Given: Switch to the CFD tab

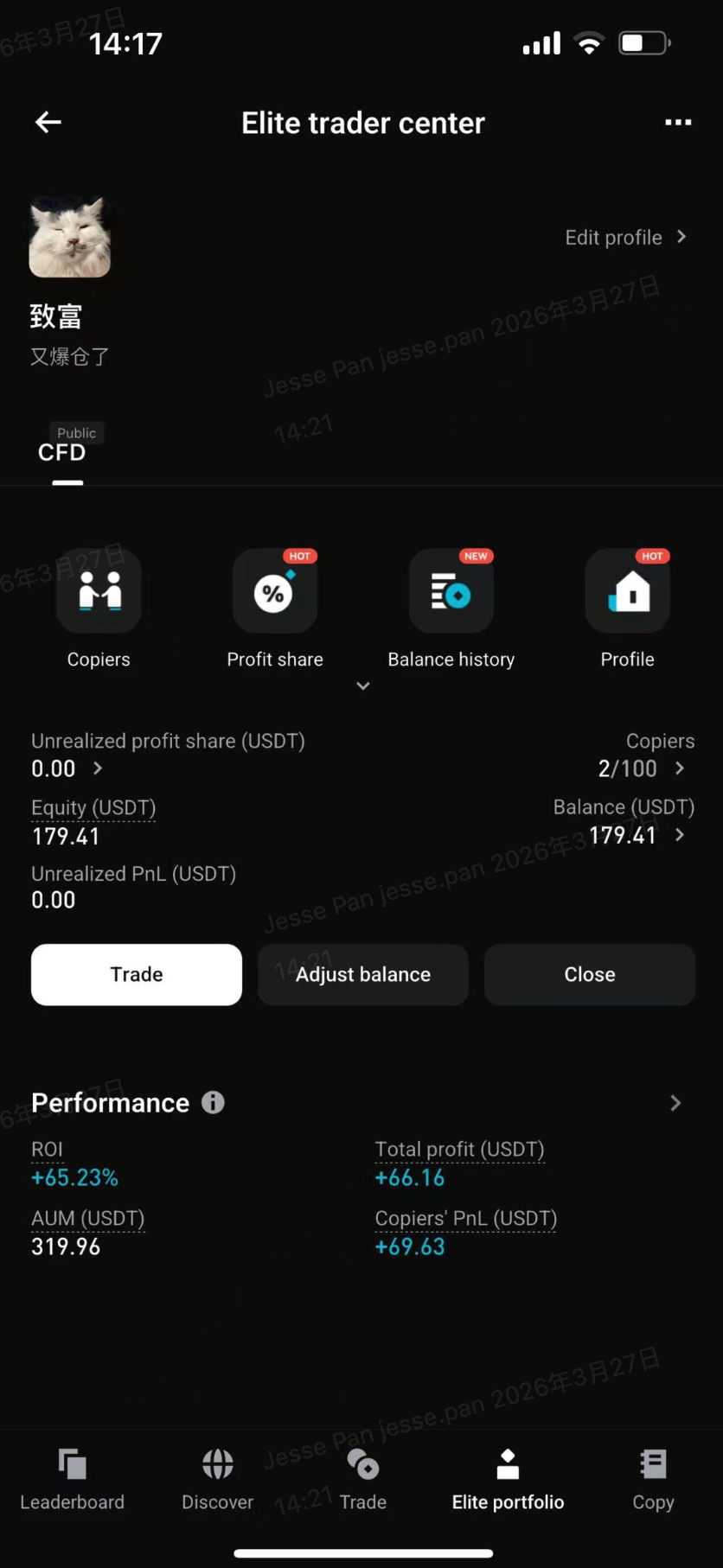Looking at the screenshot, I should click(x=61, y=451).
